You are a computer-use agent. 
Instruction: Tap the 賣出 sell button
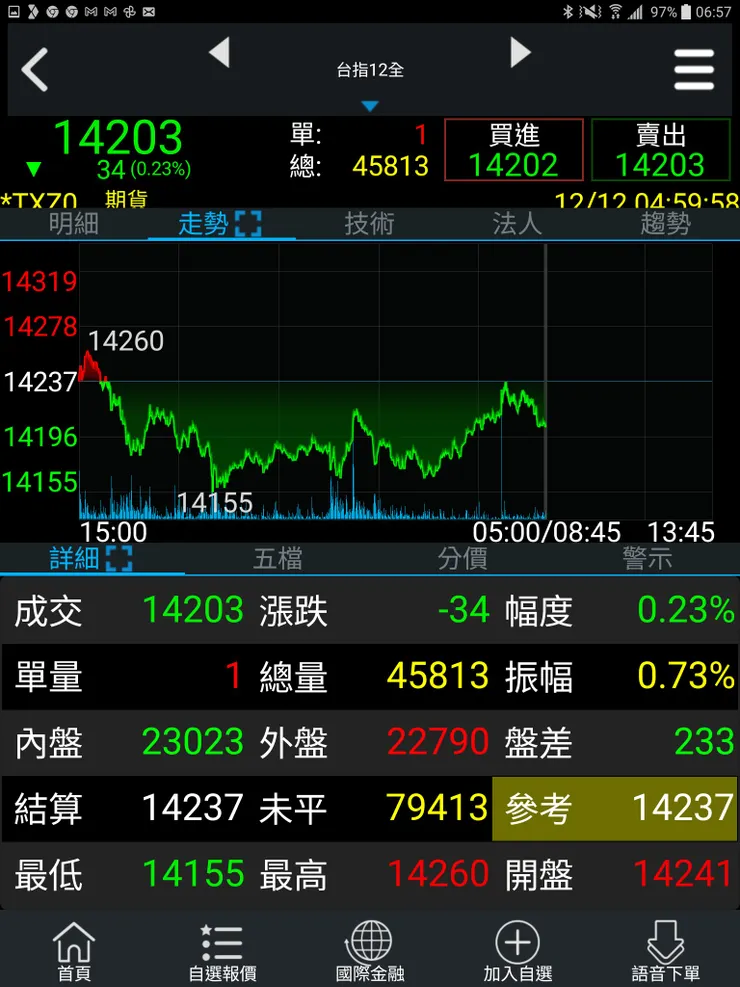point(660,150)
